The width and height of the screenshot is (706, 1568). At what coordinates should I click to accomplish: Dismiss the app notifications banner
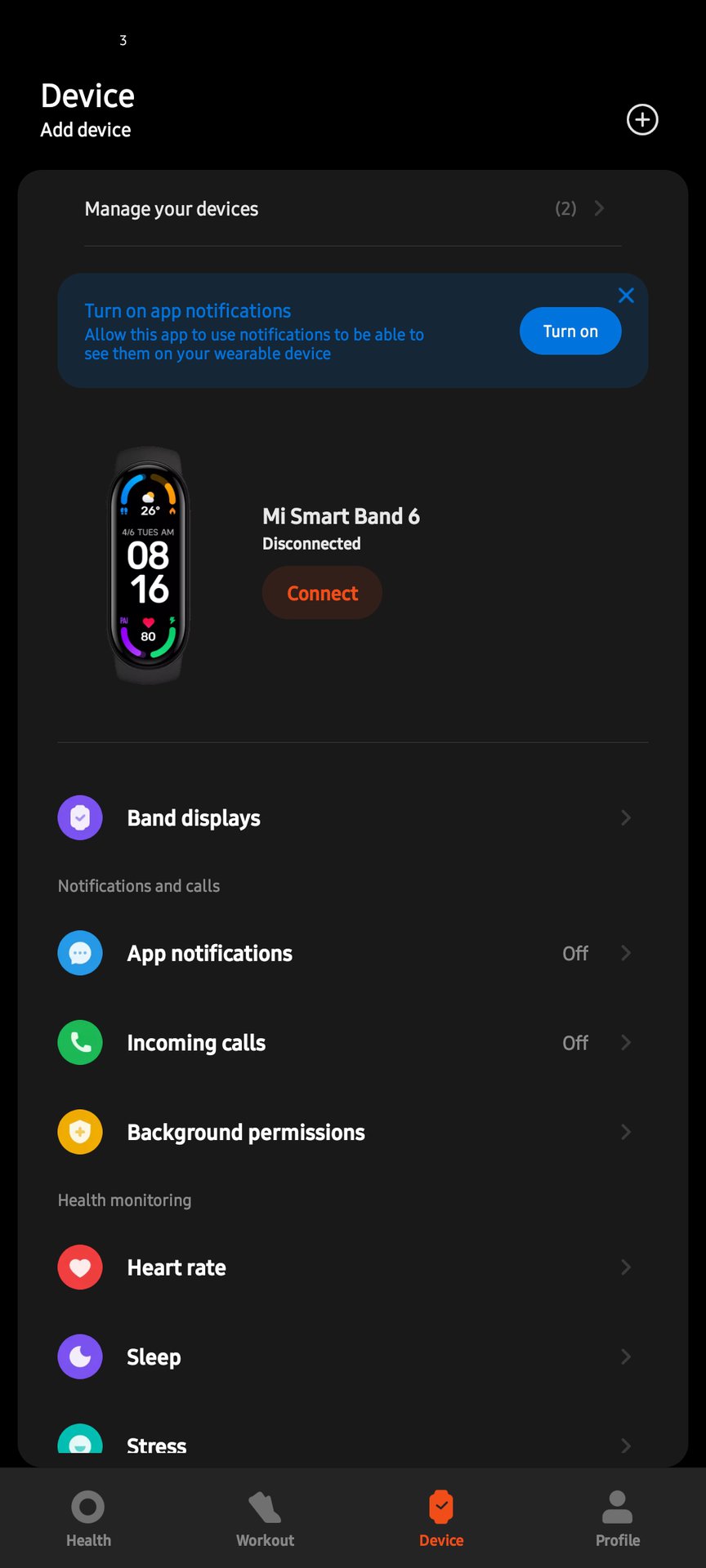pyautogui.click(x=626, y=296)
